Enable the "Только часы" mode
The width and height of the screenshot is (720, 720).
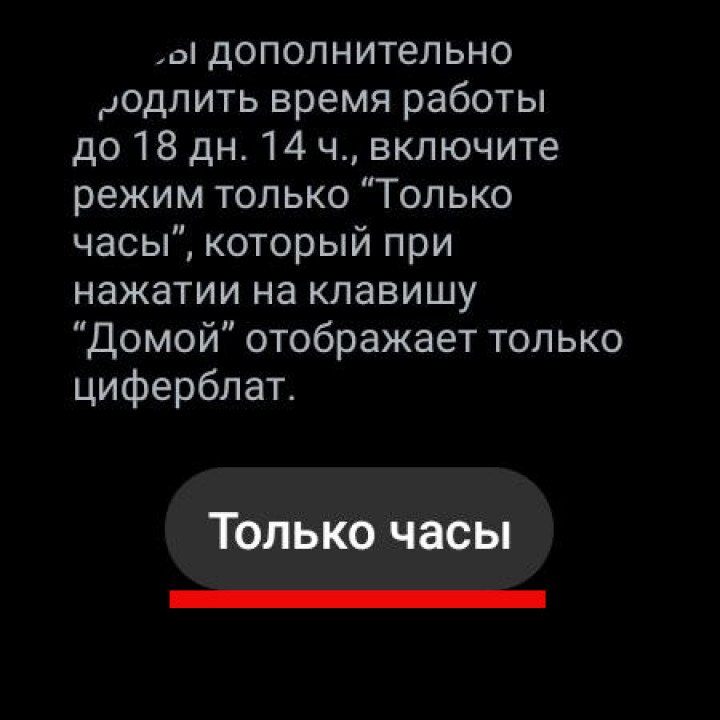click(x=358, y=530)
